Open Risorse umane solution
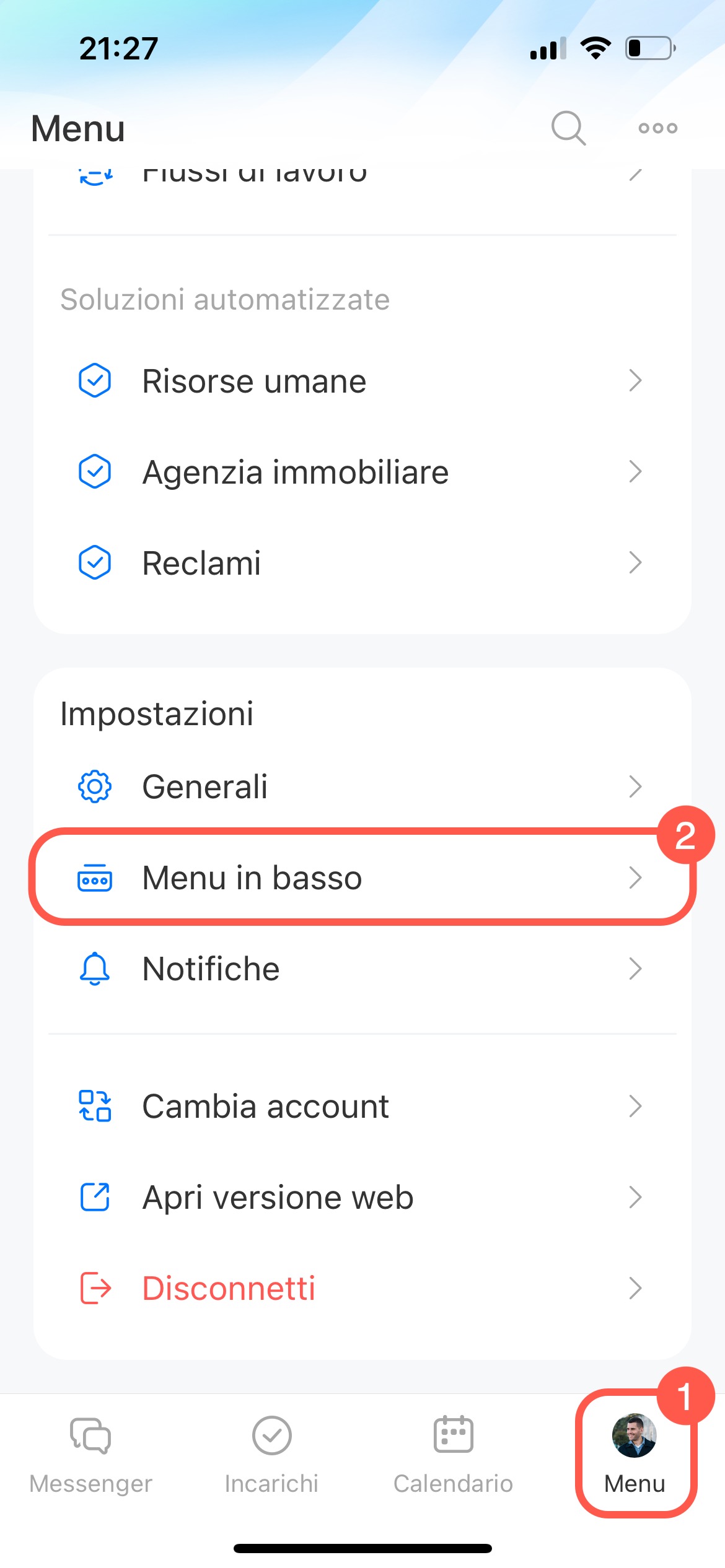This screenshot has width=725, height=1568. [362, 381]
